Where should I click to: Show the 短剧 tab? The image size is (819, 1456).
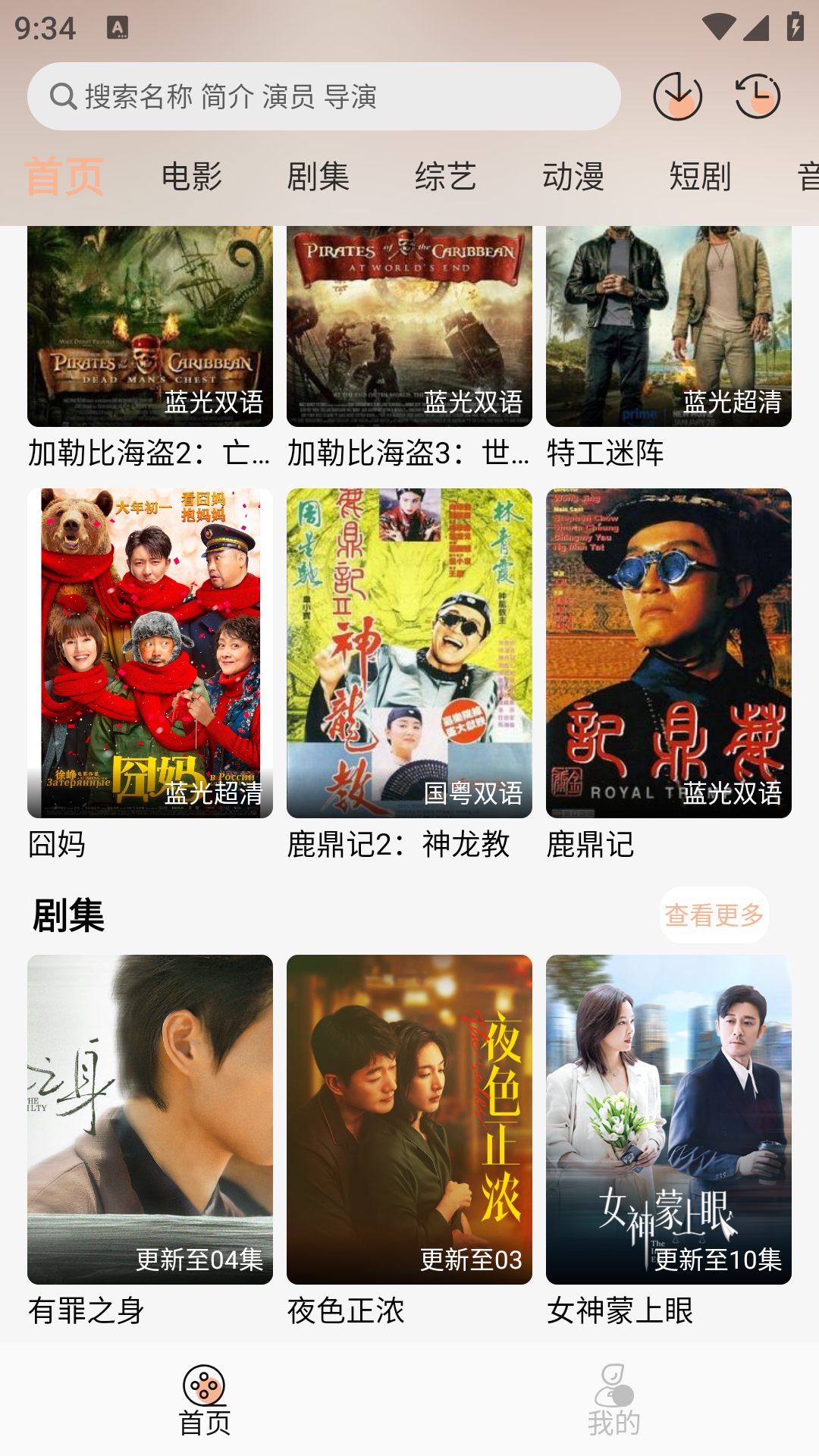click(700, 177)
